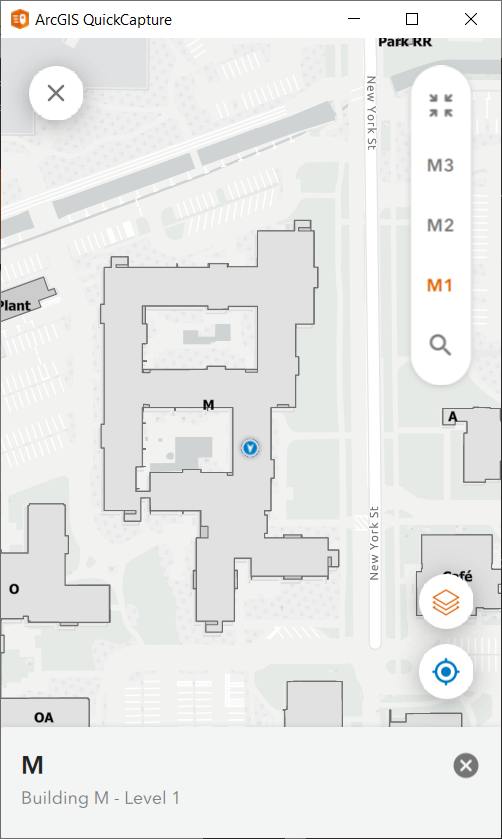Maximize the QuickCapture window
Screen dimensions: 502x839
(412, 19)
